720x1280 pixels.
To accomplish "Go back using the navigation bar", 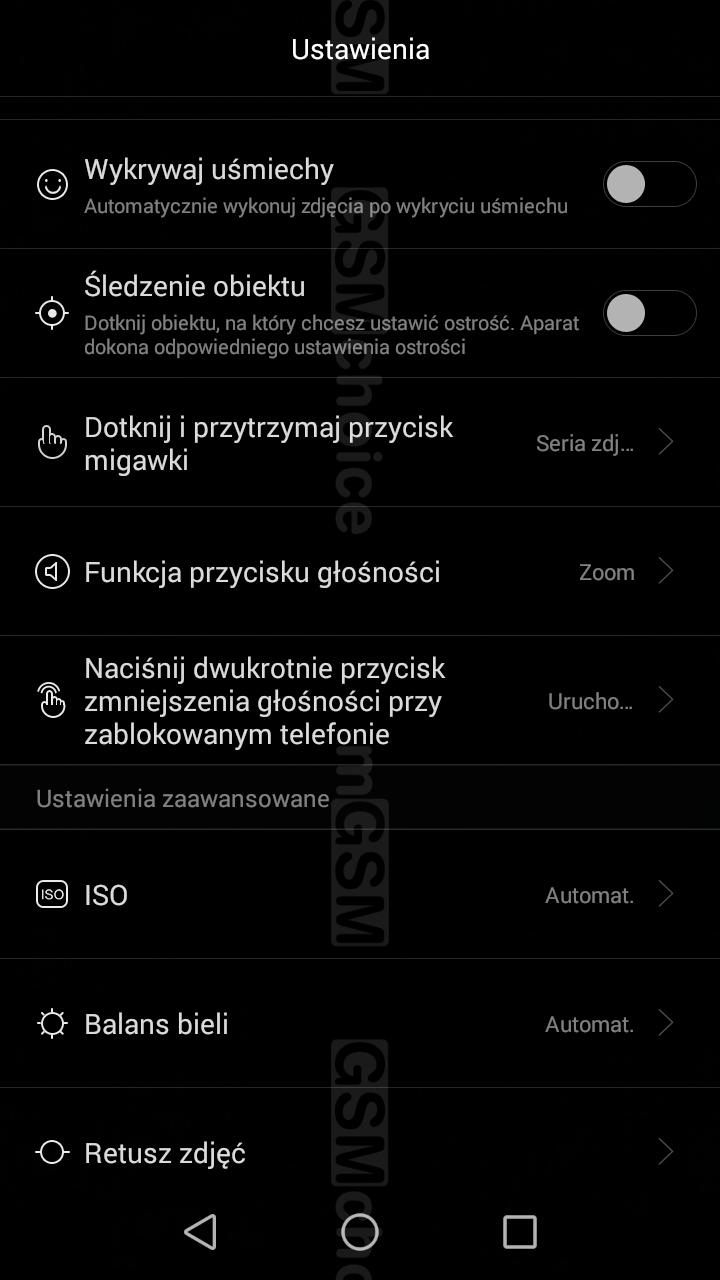I will tap(200, 1232).
